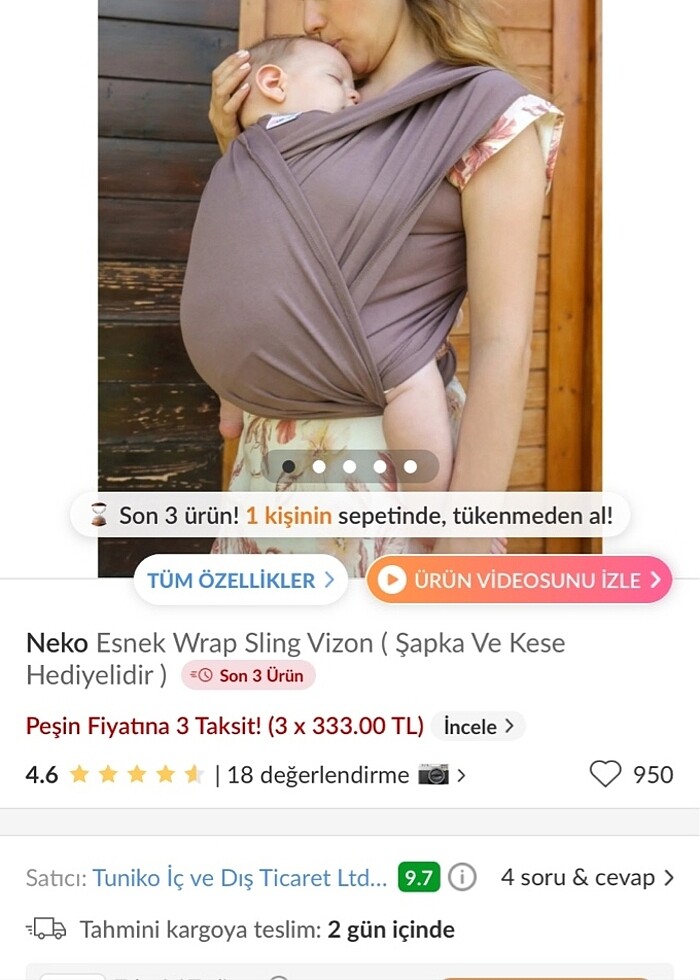View seller score info icon

click(461, 878)
